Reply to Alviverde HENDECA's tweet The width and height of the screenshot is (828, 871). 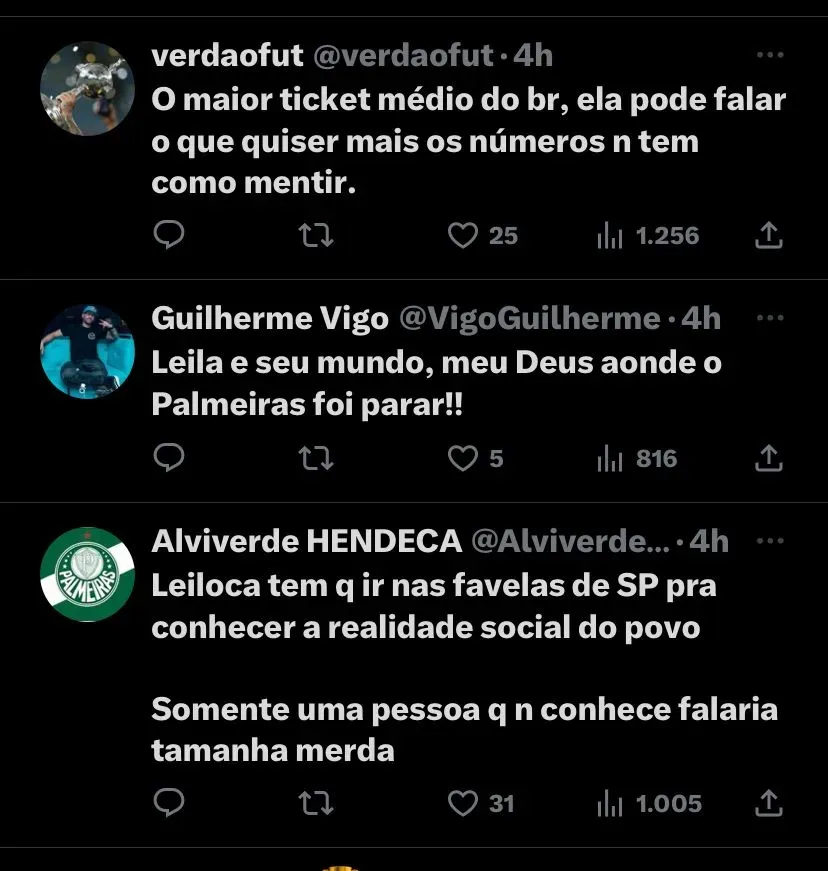click(169, 803)
